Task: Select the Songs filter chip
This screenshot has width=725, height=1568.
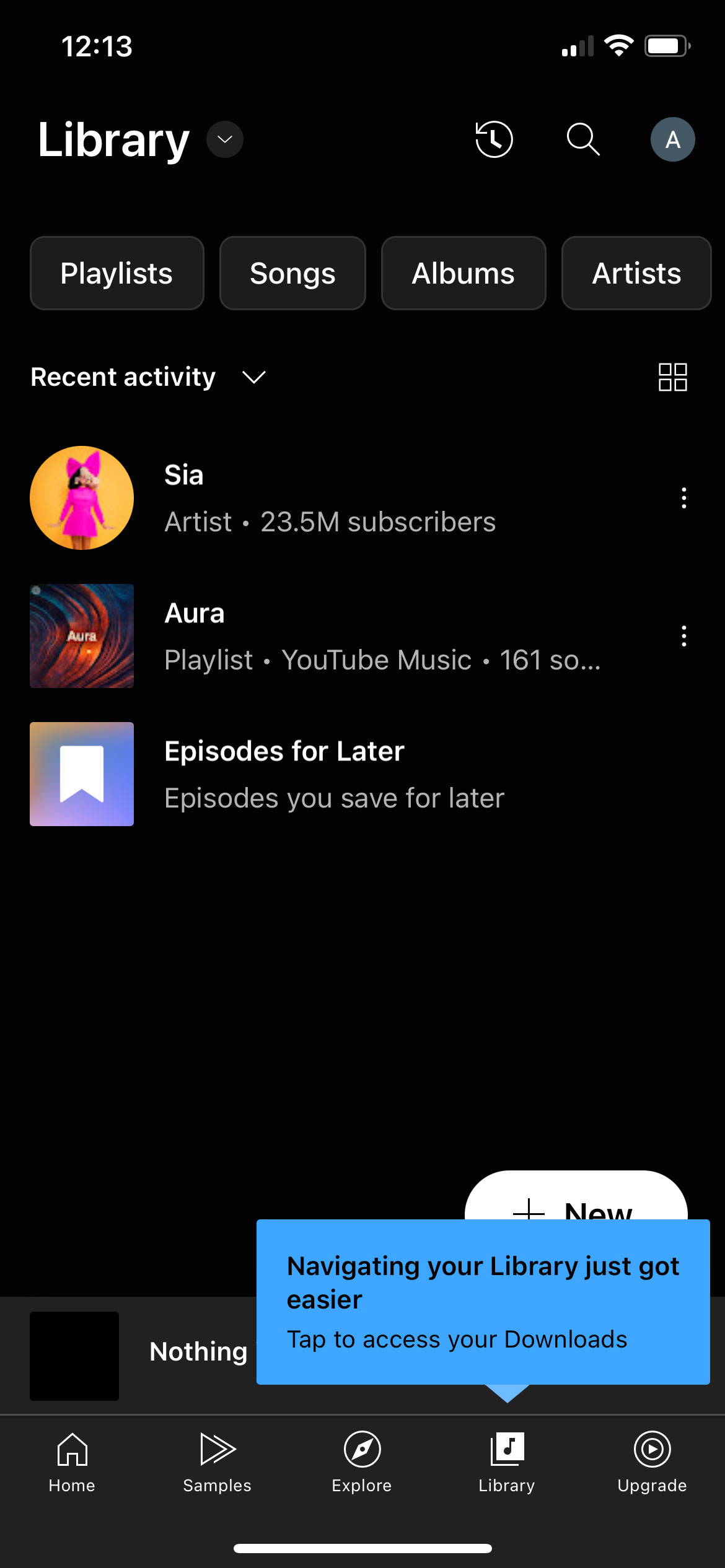Action: [292, 273]
